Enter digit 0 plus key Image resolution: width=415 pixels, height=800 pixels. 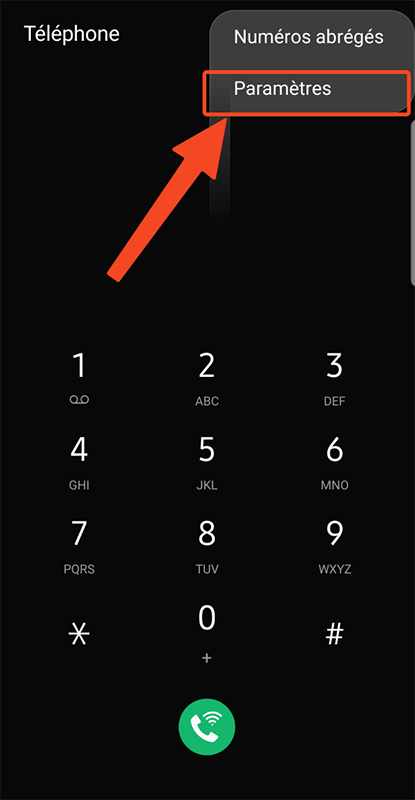pos(207,633)
